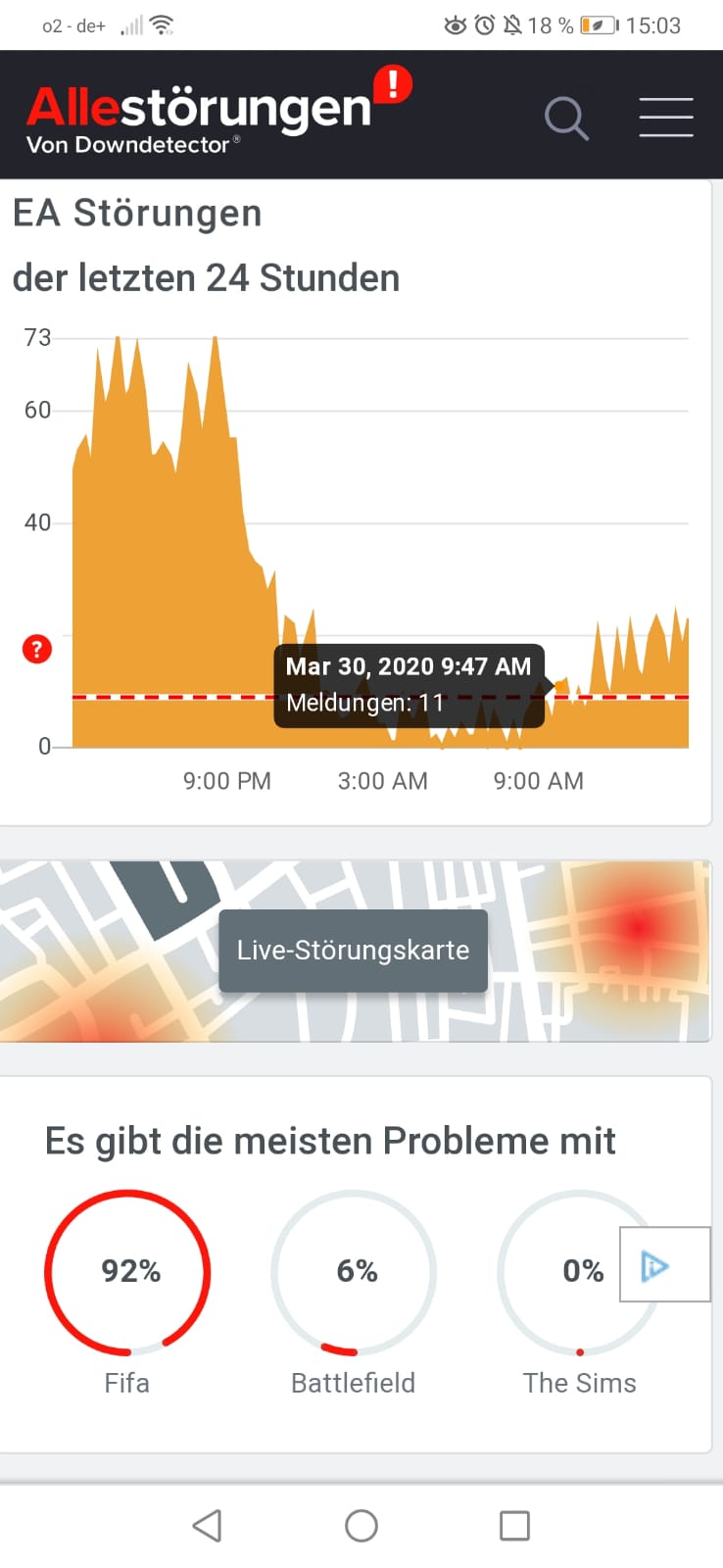Go to the home screen

click(361, 1525)
